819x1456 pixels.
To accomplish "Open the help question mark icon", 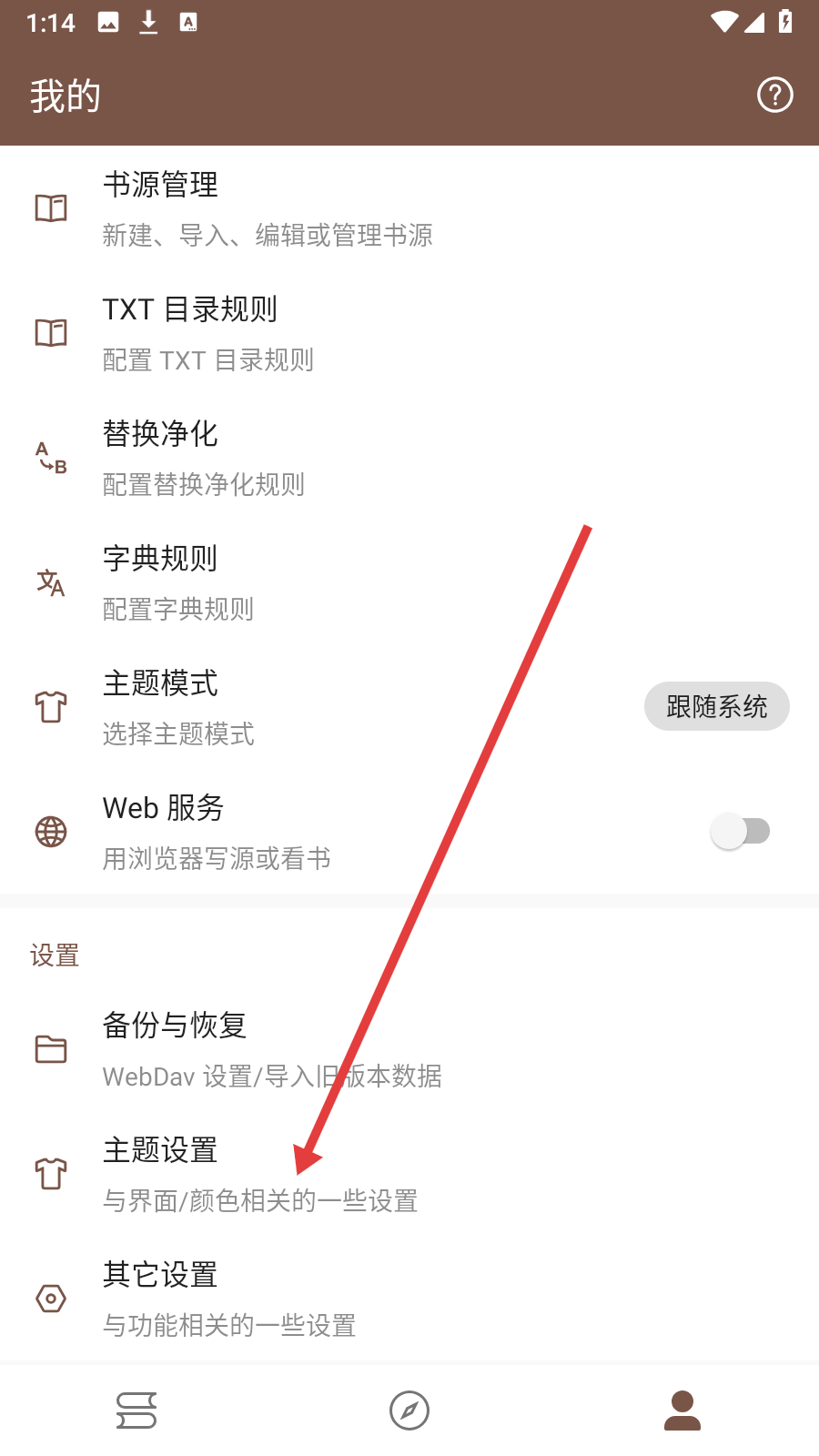I will coord(774,95).
